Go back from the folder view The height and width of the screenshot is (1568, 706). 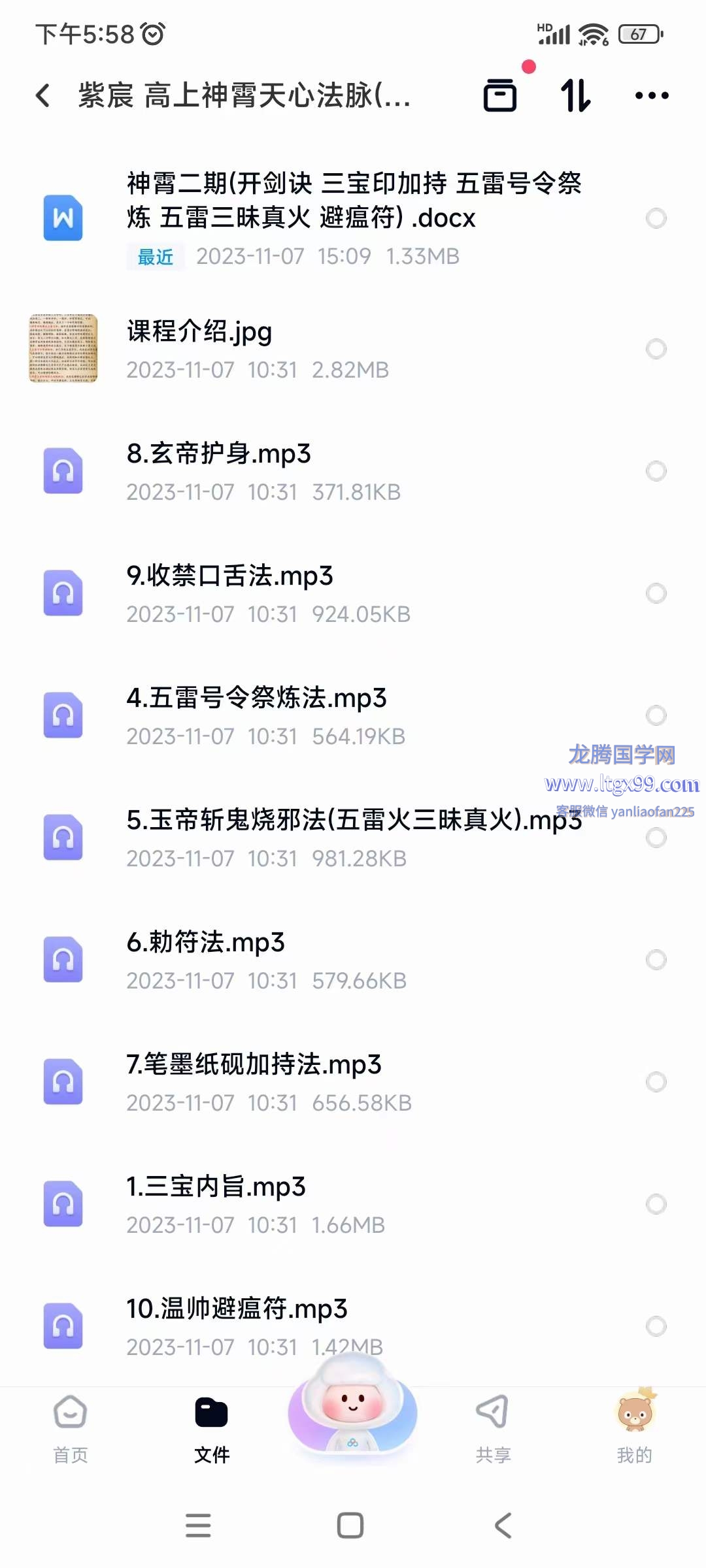(43, 95)
